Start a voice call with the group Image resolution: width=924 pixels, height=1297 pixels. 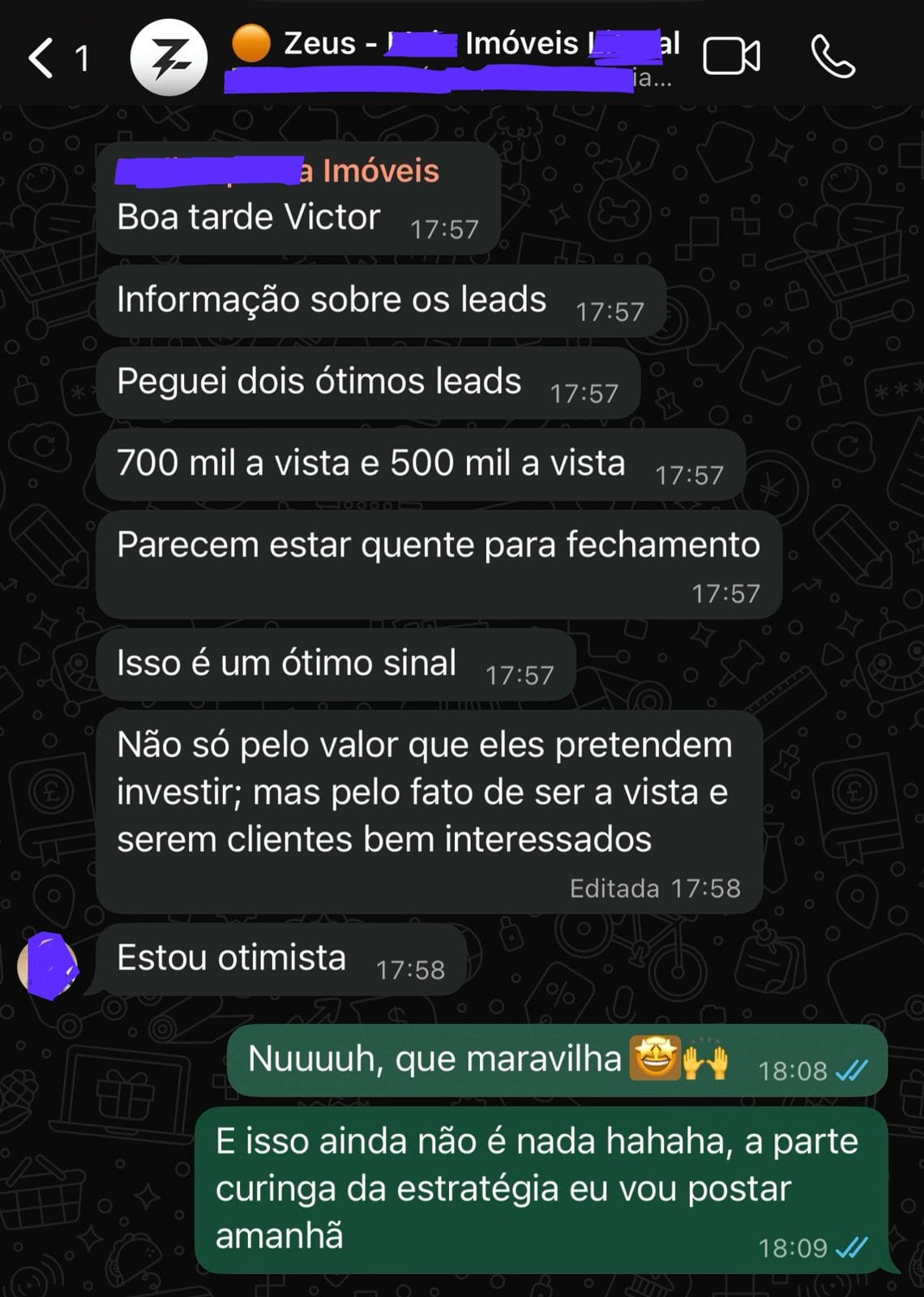(x=832, y=57)
